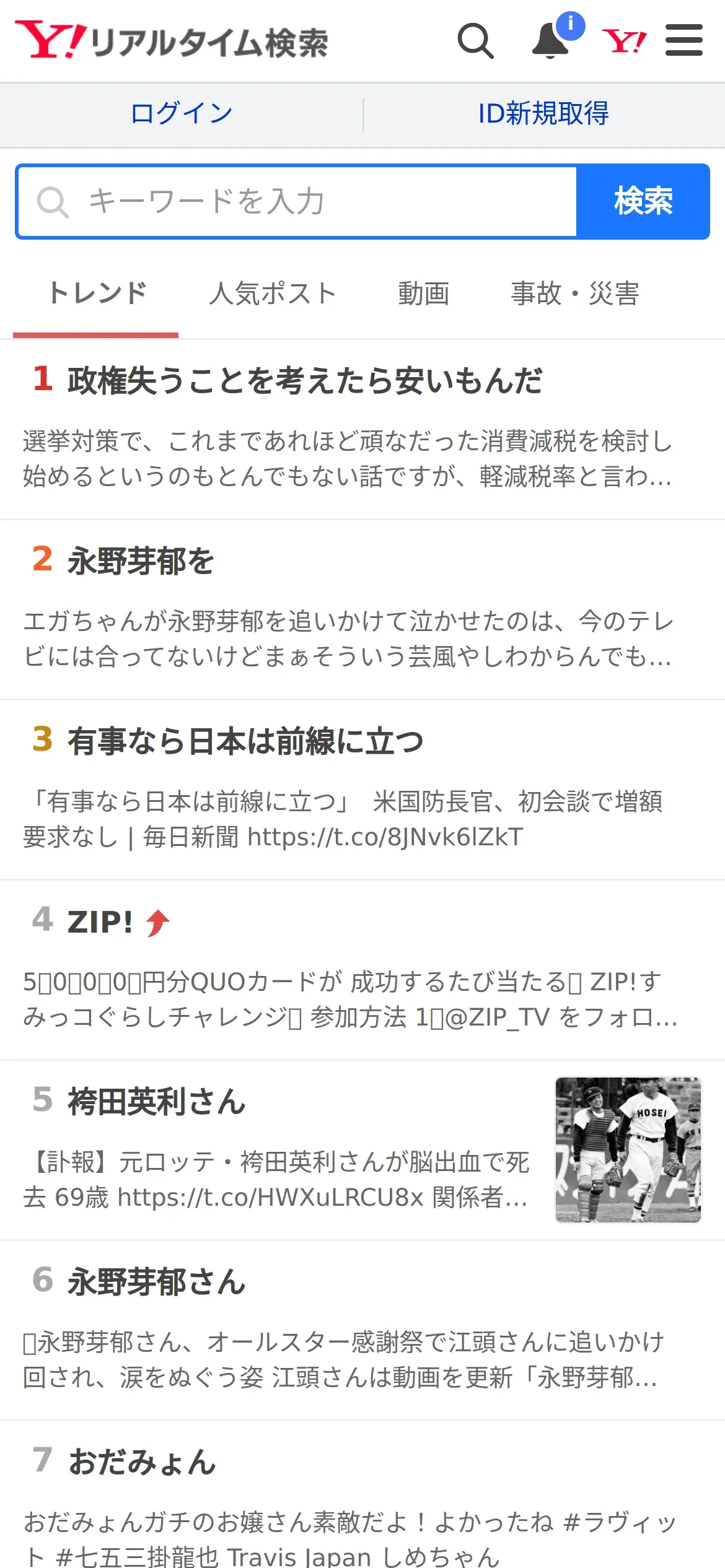
Task: Tap the blue 検索 button
Action: tap(643, 201)
